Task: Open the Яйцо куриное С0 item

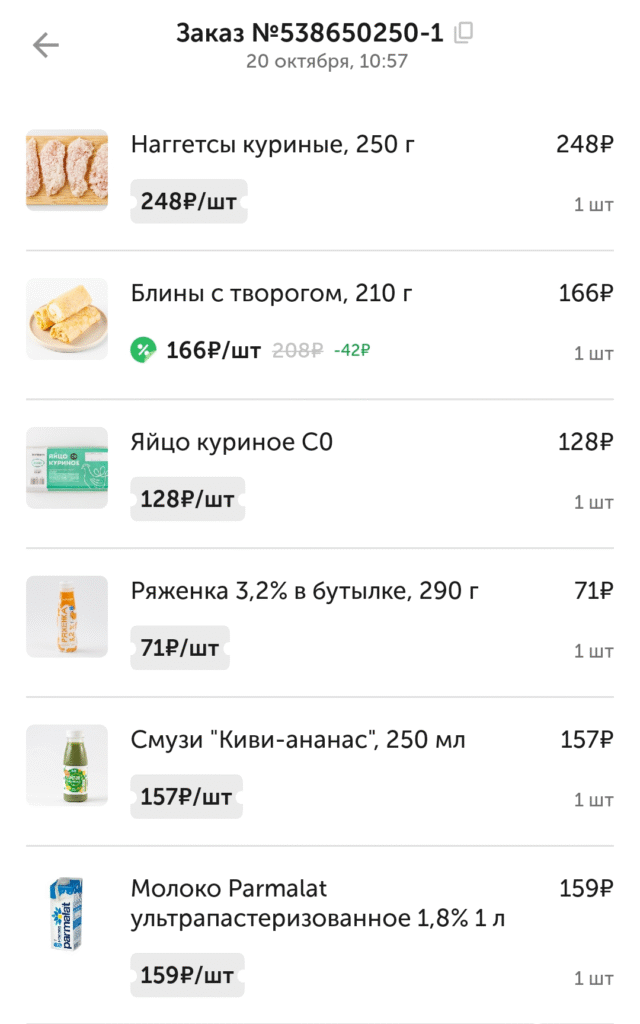Action: coord(320,473)
